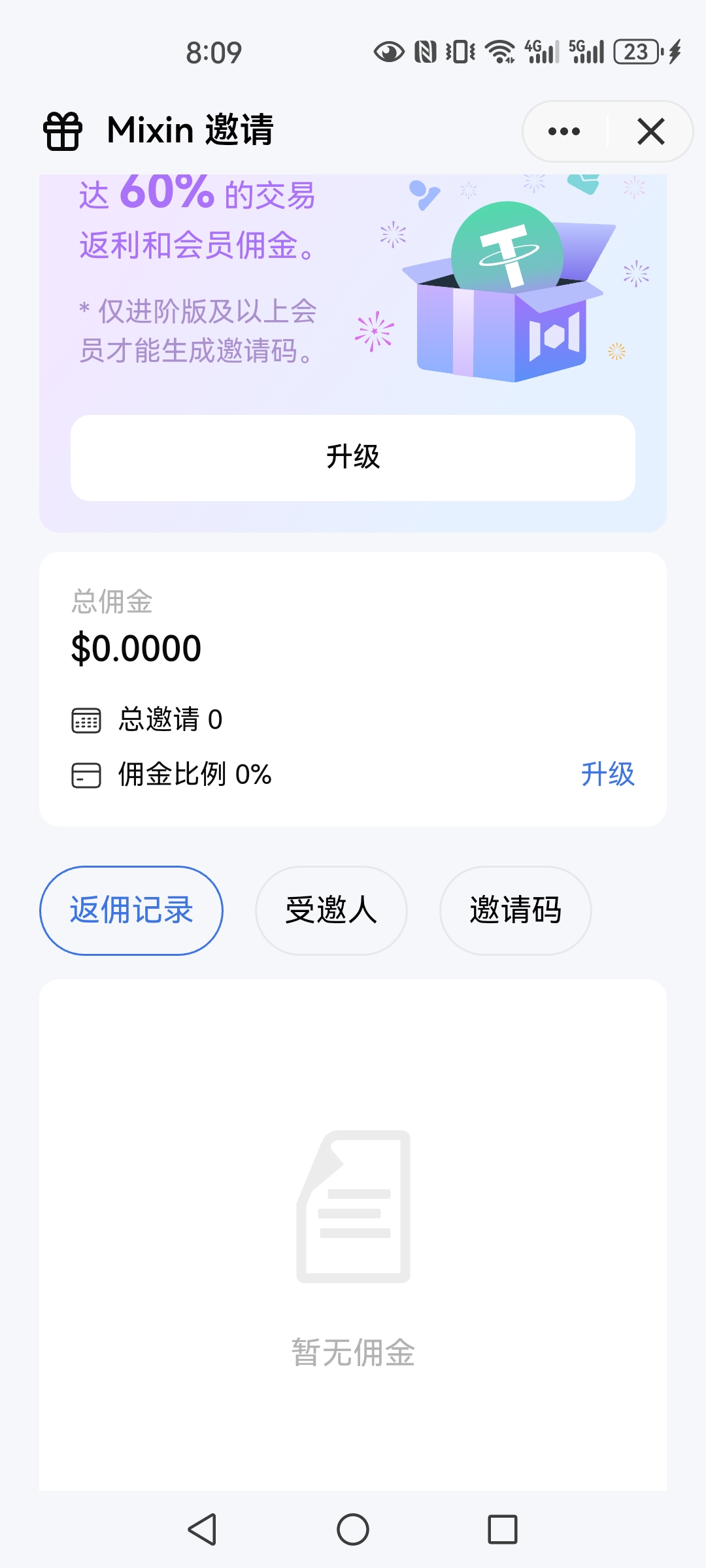This screenshot has width=706, height=1568.
Task: Tap the white 升级 button in banner
Action: click(x=353, y=457)
